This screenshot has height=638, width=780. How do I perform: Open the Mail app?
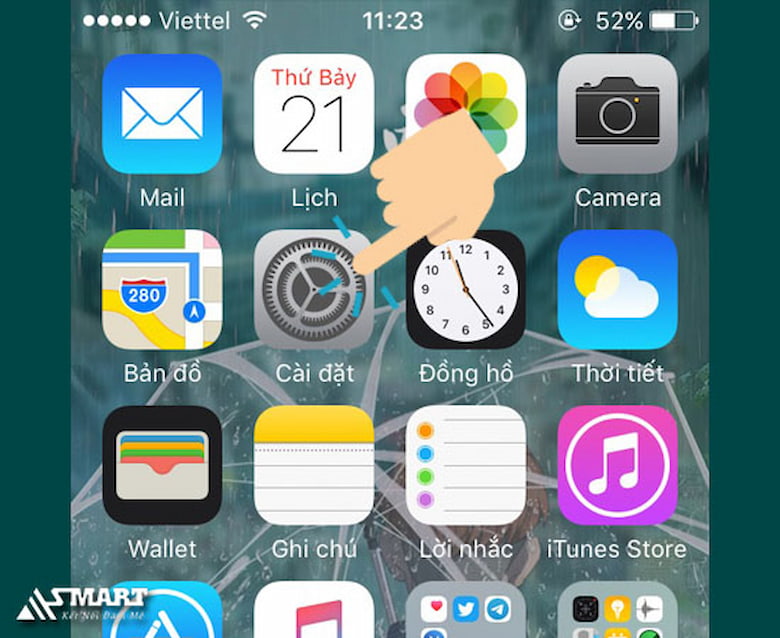[x=162, y=114]
